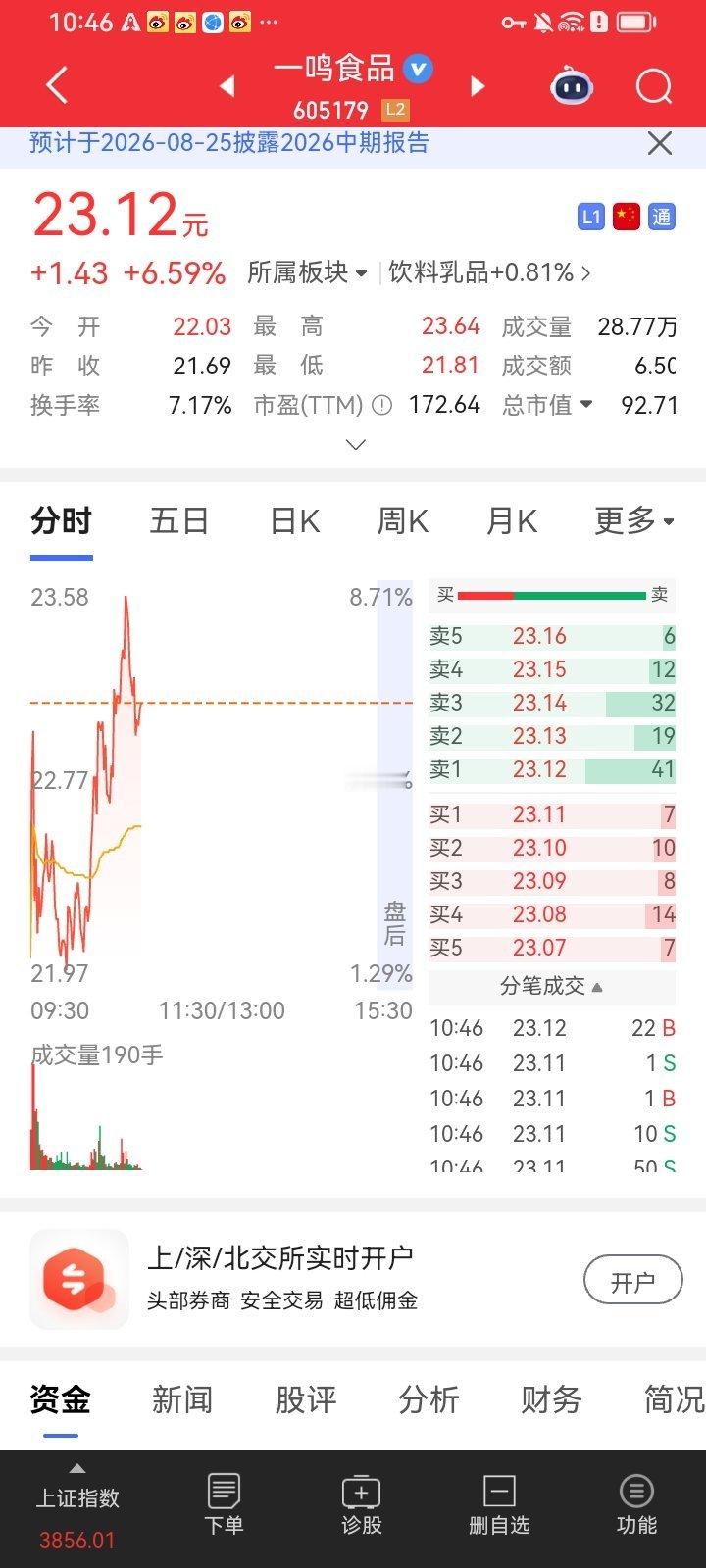The width and height of the screenshot is (706, 1568).
Task: Tap 开户 to open an account
Action: (633, 1281)
